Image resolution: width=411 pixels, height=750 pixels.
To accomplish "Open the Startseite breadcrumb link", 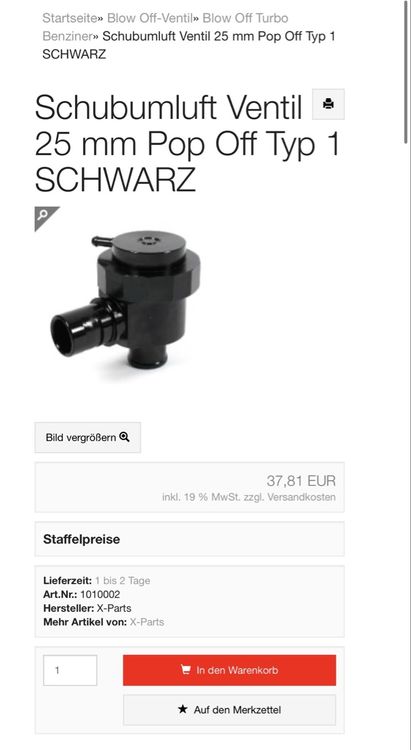I will pos(69,18).
